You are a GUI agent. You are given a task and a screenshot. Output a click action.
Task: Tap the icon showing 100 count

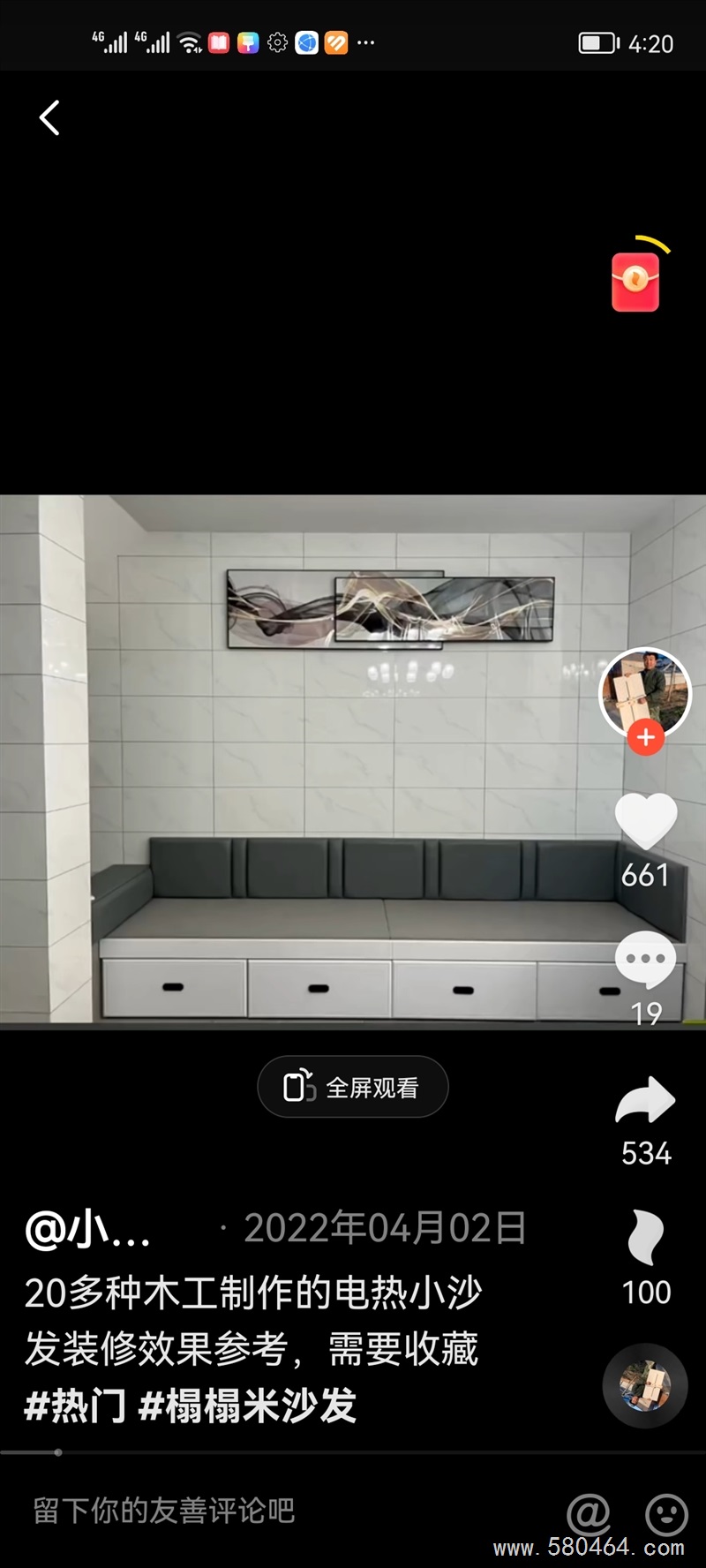(645, 1238)
